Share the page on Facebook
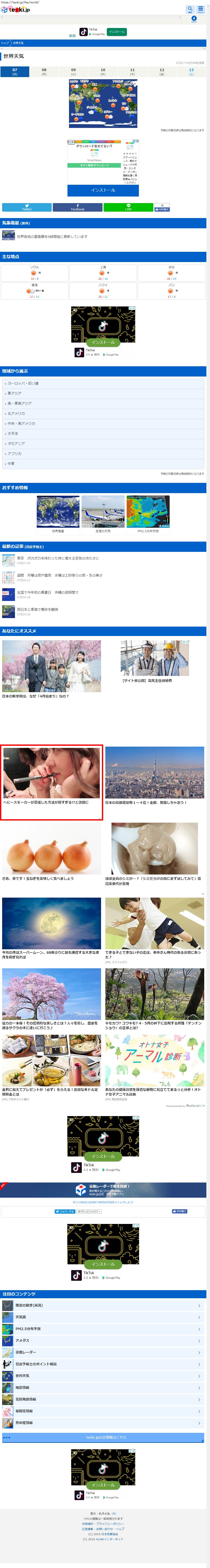The image size is (210, 1568). click(77, 207)
